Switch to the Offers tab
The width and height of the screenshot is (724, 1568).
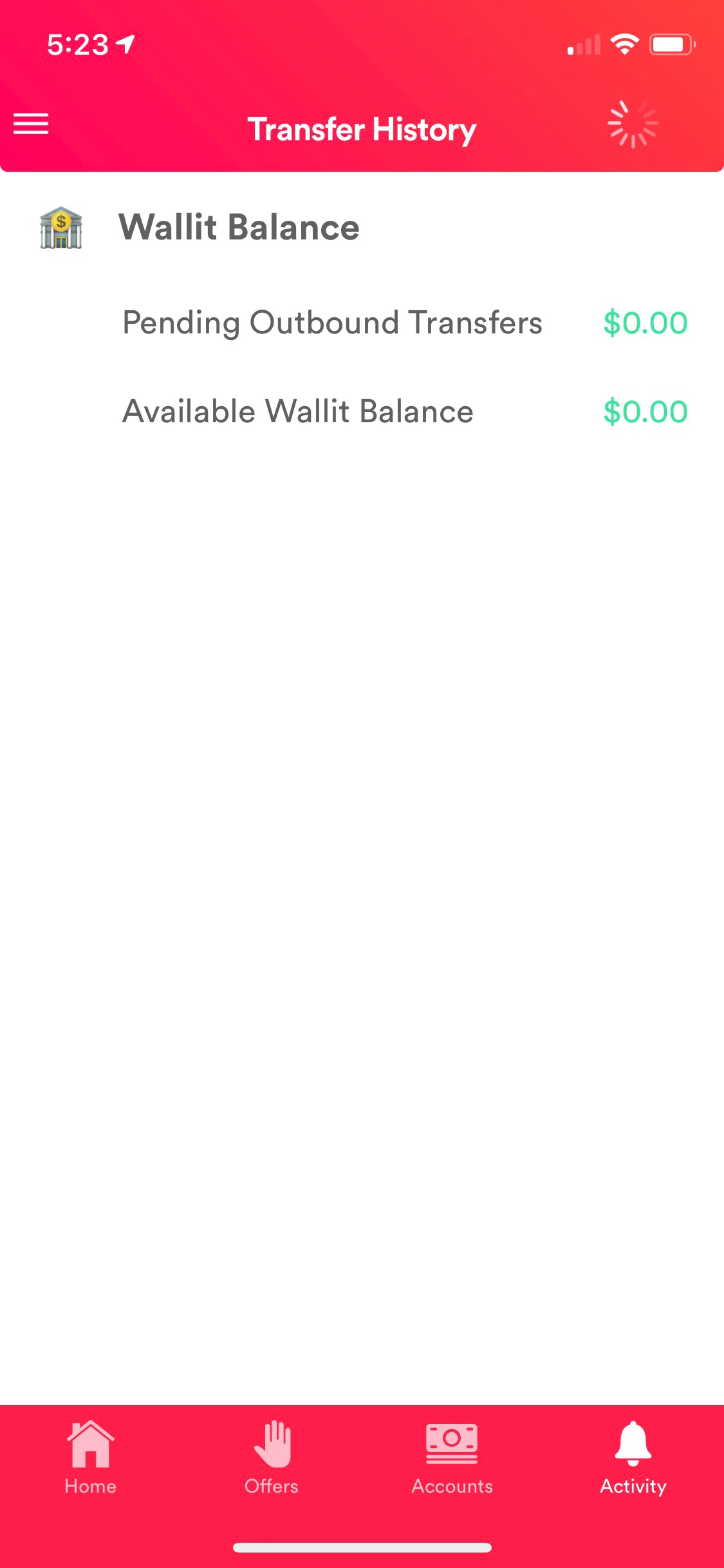272,1457
